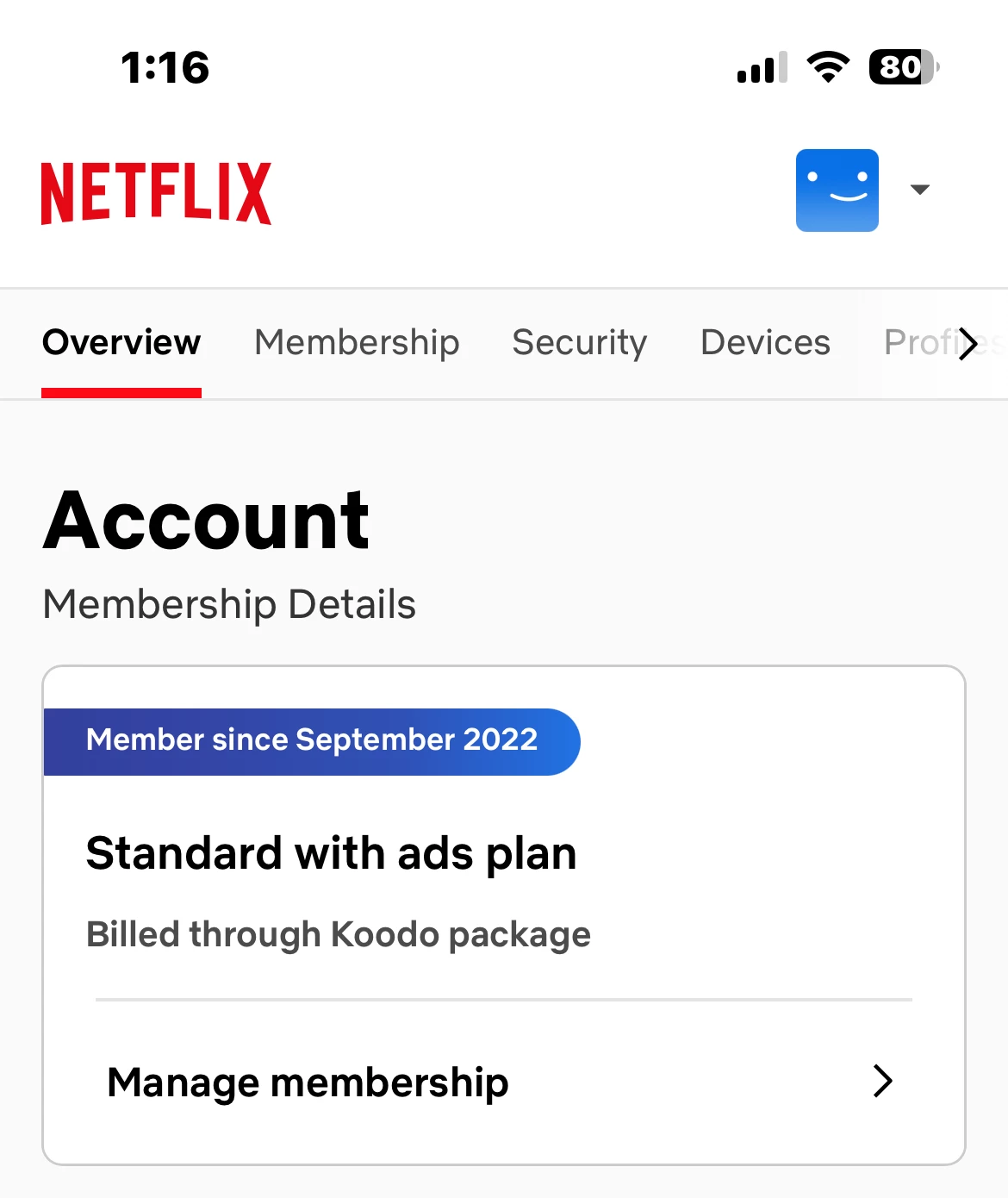Open the Security tab
Screen dimensions: 1008x1198
[x=579, y=343]
